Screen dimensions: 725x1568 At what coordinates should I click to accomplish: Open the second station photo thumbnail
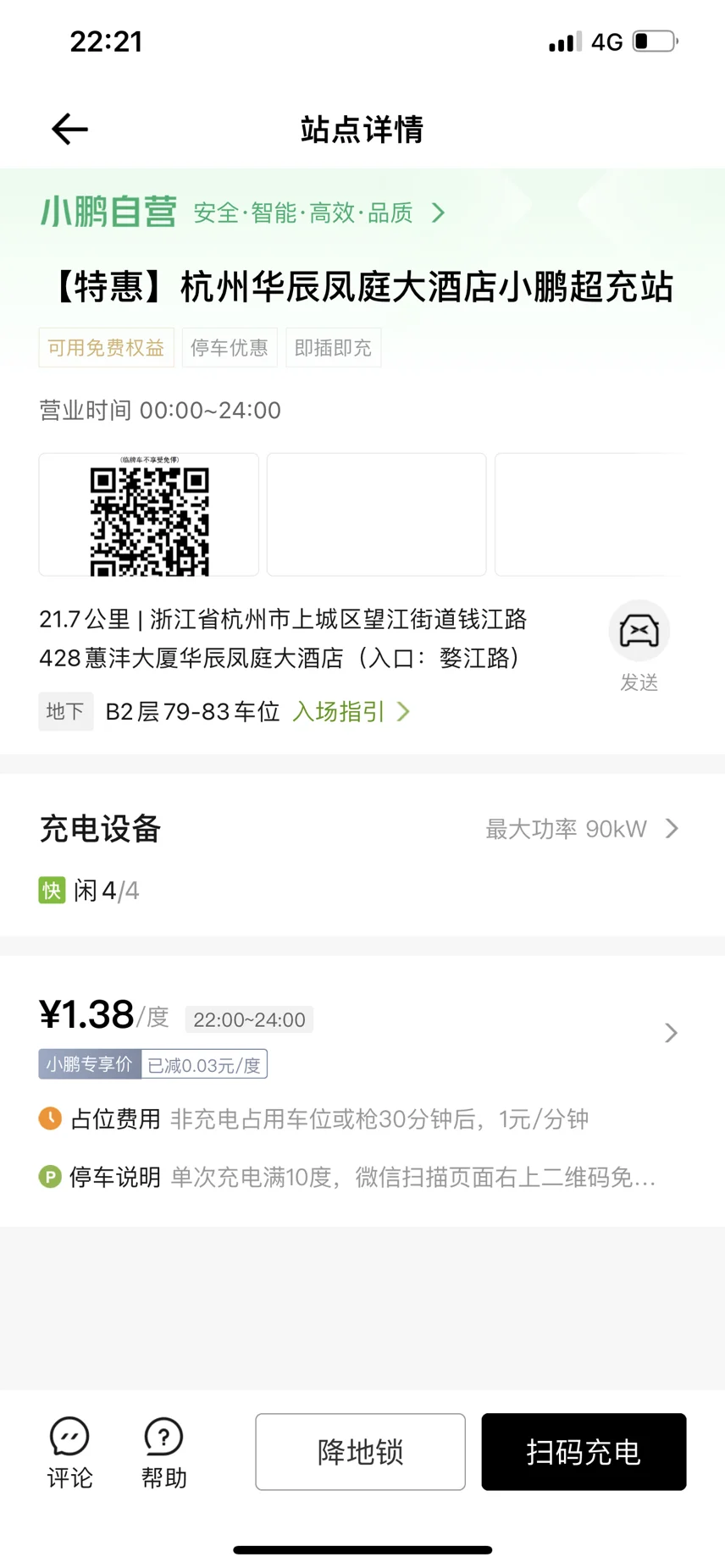click(x=377, y=515)
